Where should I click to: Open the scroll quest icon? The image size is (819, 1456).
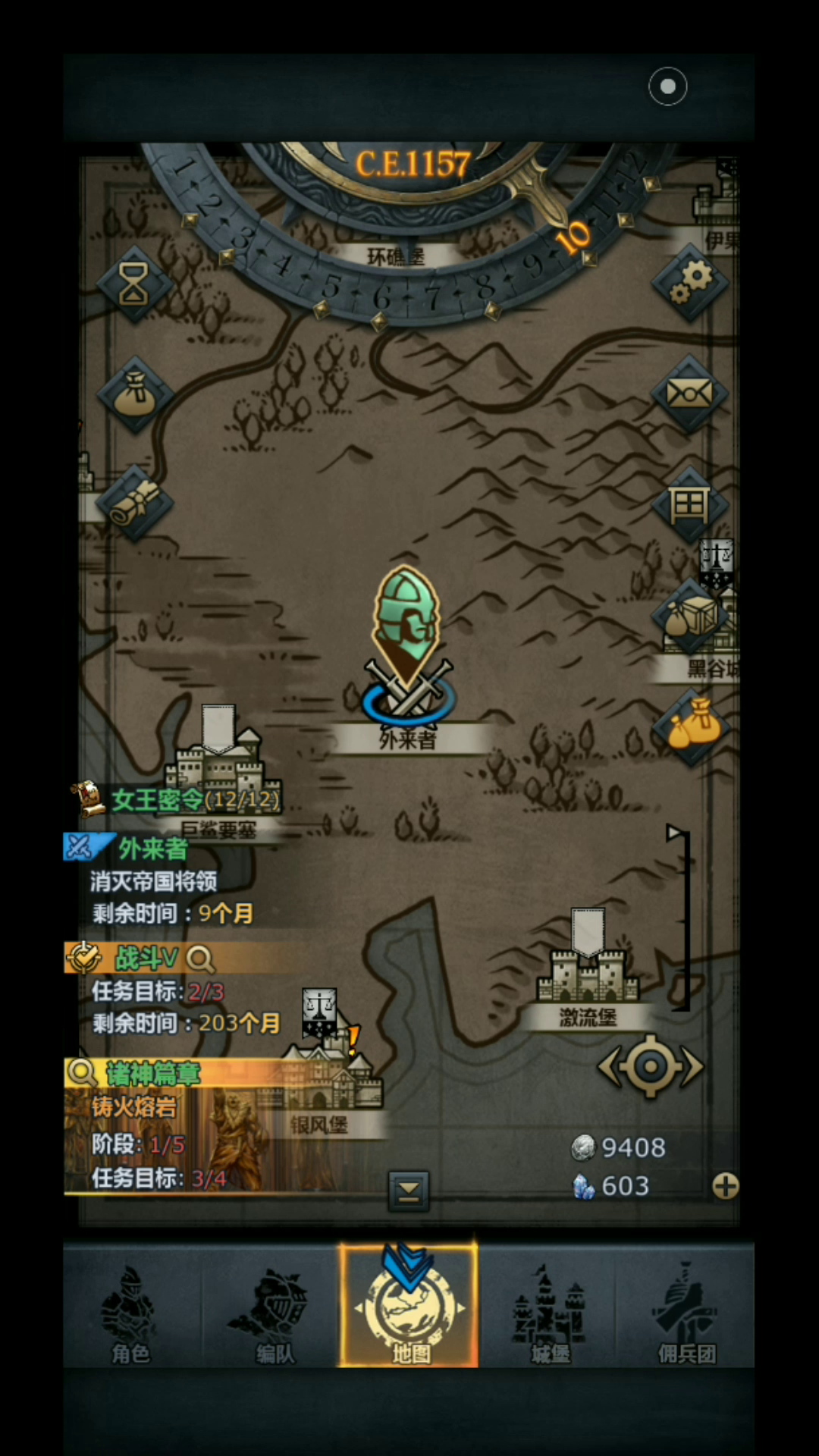pyautogui.click(x=135, y=504)
